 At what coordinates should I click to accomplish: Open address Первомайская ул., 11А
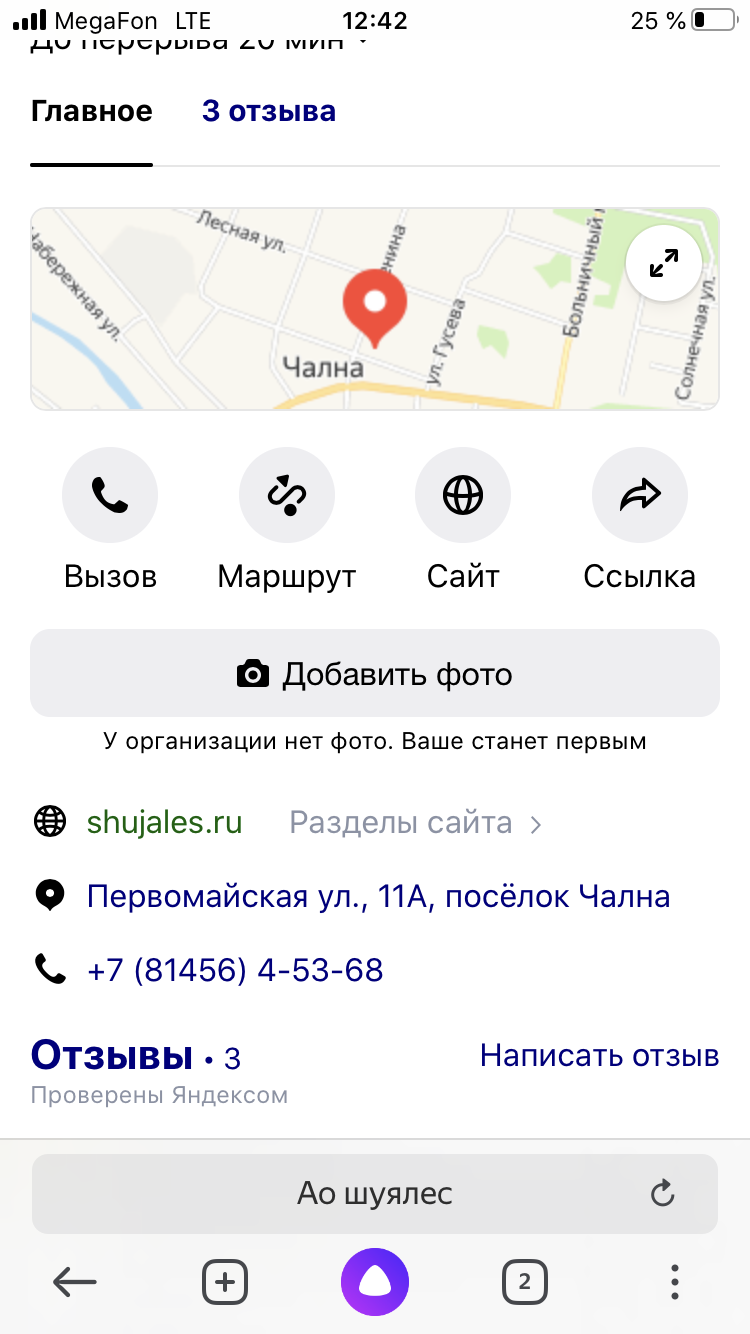pos(378,896)
